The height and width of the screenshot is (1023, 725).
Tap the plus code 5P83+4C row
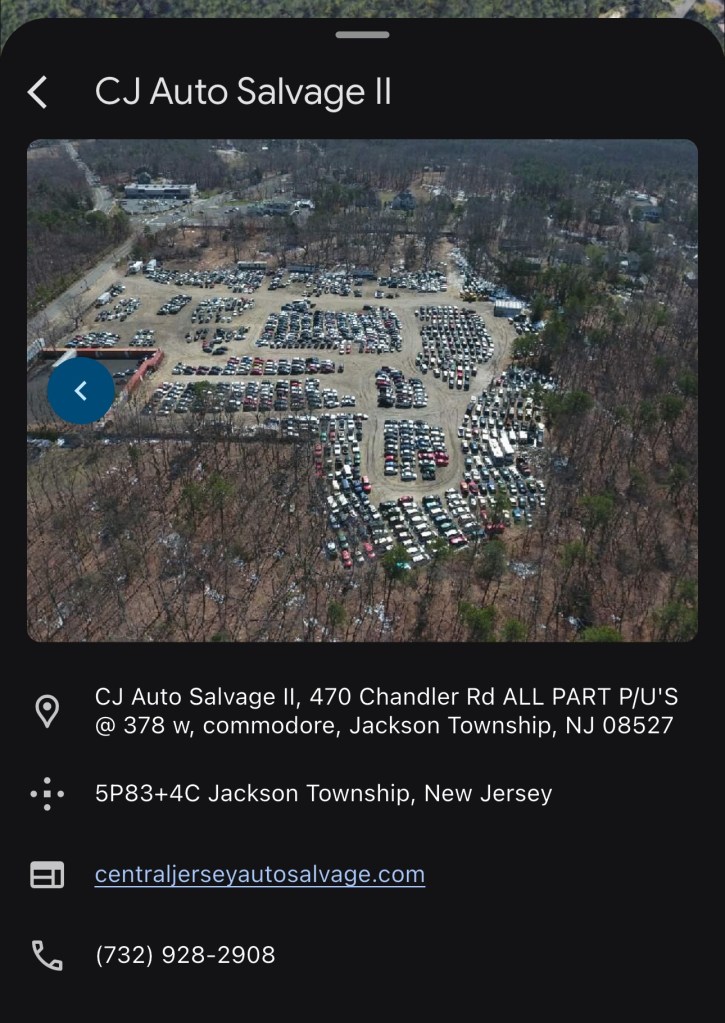[323, 794]
